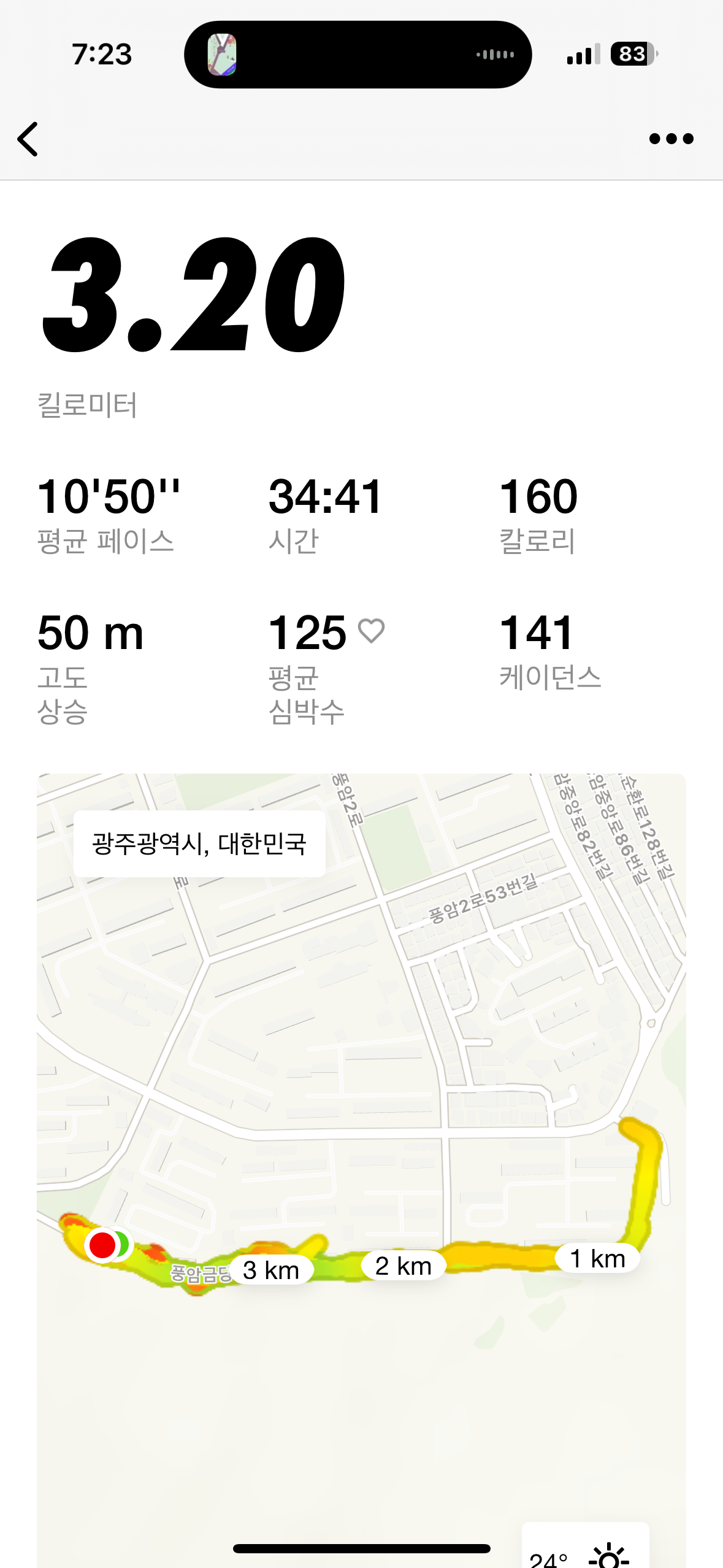Go back with the top-left arrow
The width and height of the screenshot is (723, 1568).
tap(28, 139)
